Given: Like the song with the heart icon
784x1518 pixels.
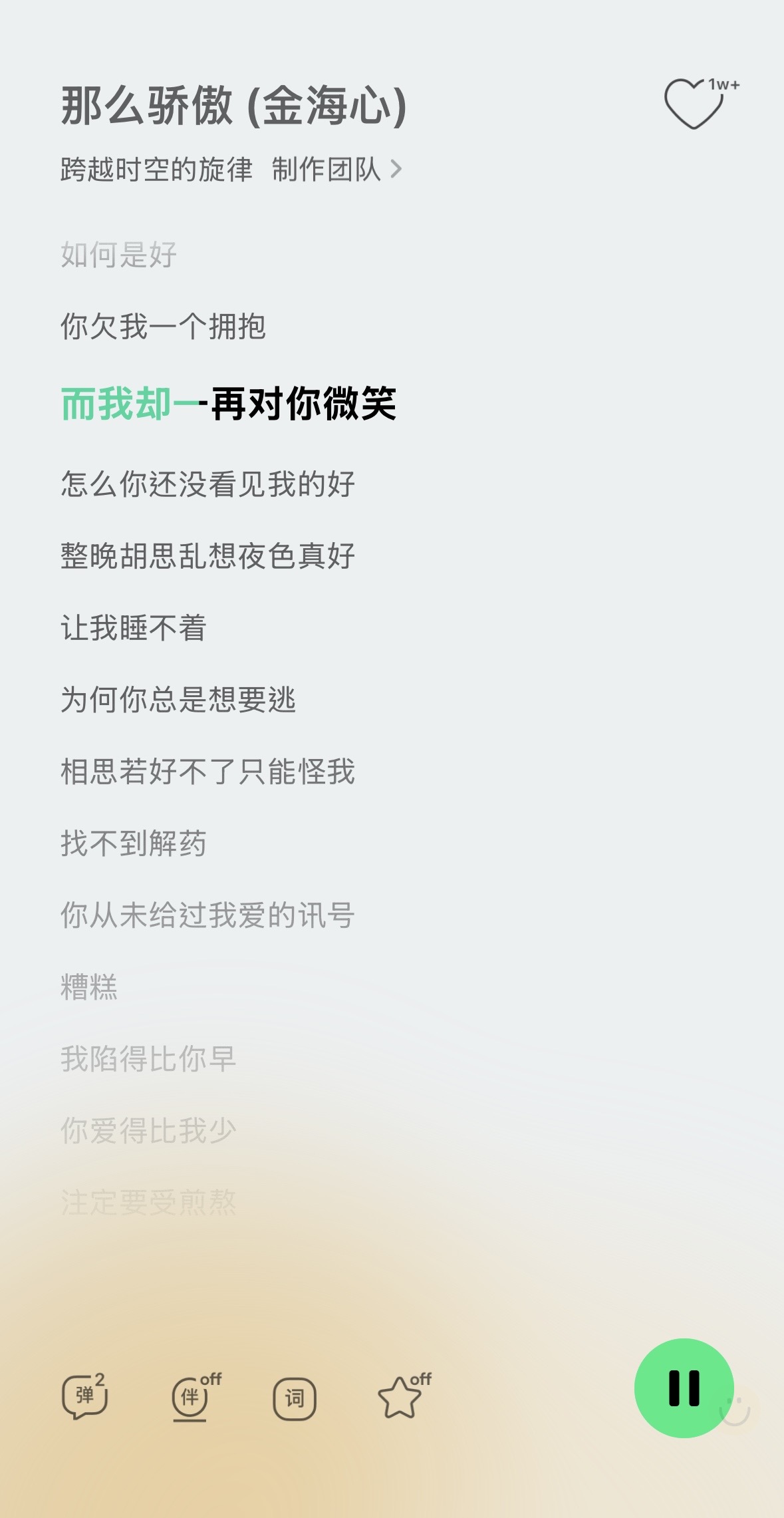Looking at the screenshot, I should (696, 104).
